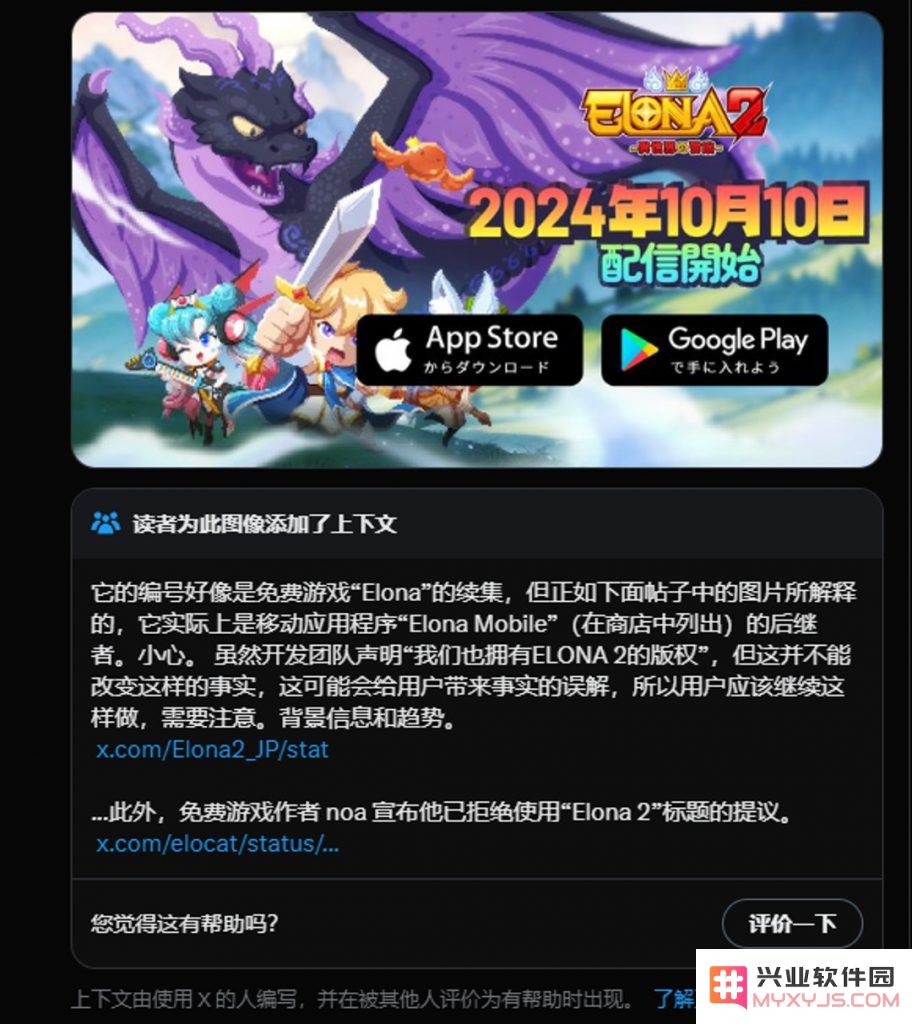Open the x.com/Elona2_JP/stat link
The width and height of the screenshot is (912, 1024).
pyautogui.click(x=212, y=749)
